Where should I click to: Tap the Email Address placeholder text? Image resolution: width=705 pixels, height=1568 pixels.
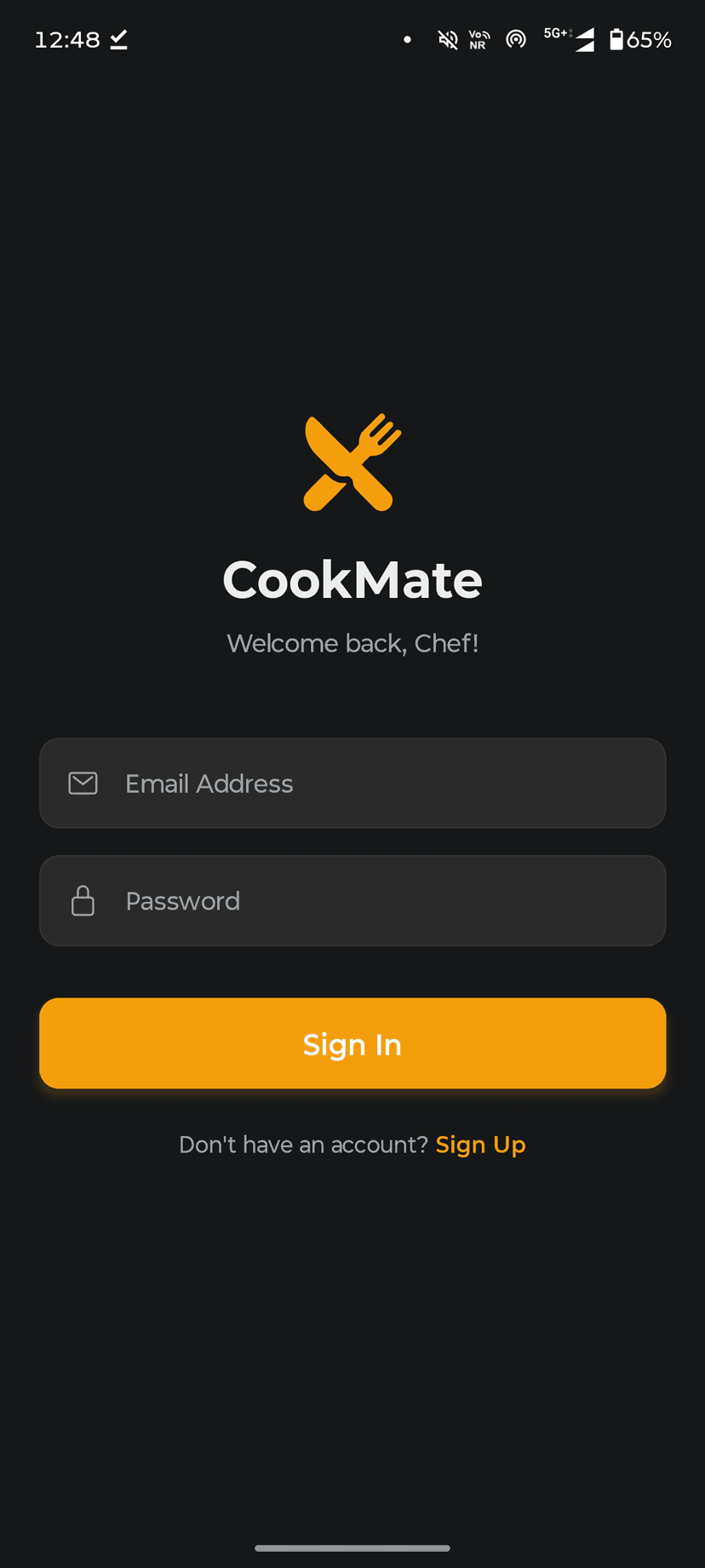(209, 783)
